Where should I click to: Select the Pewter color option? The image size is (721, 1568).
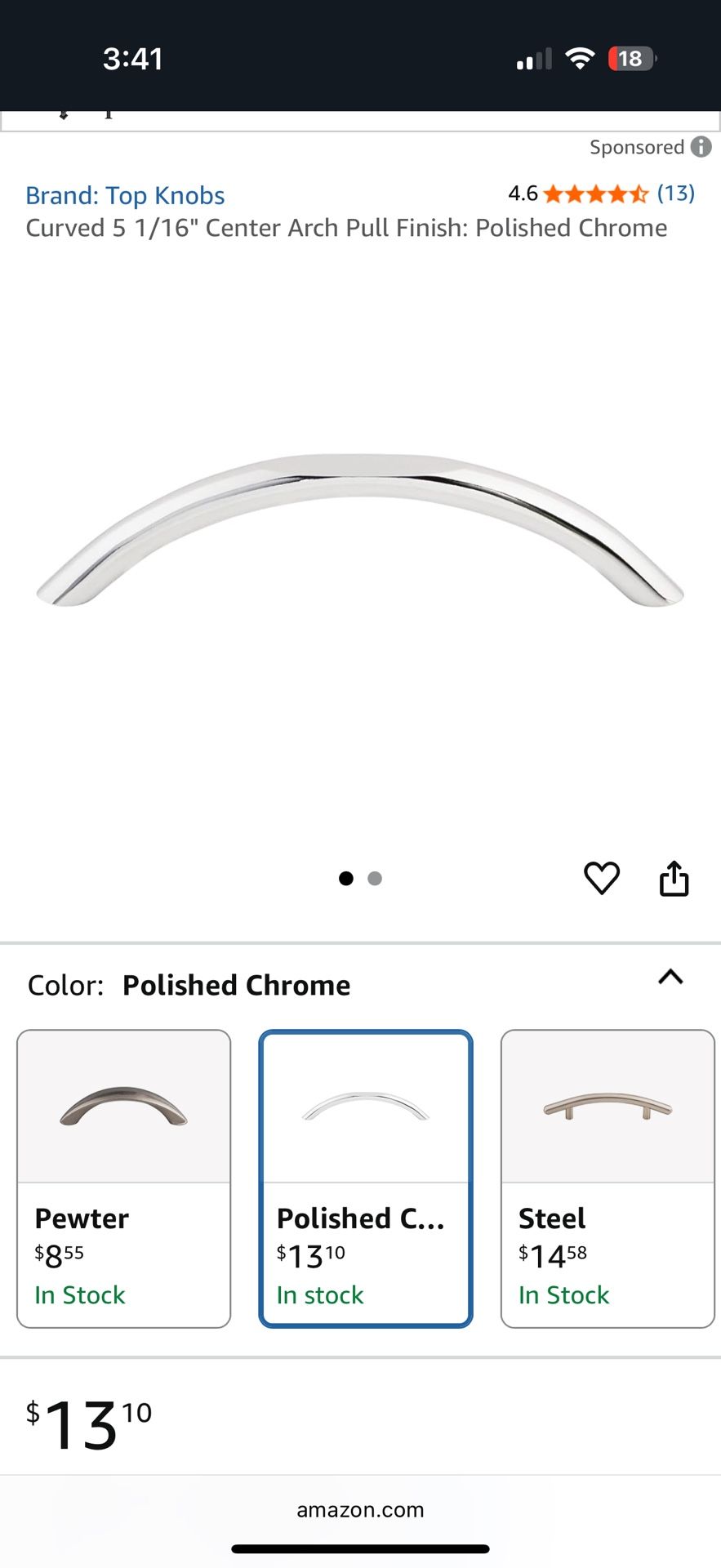[x=124, y=1178]
